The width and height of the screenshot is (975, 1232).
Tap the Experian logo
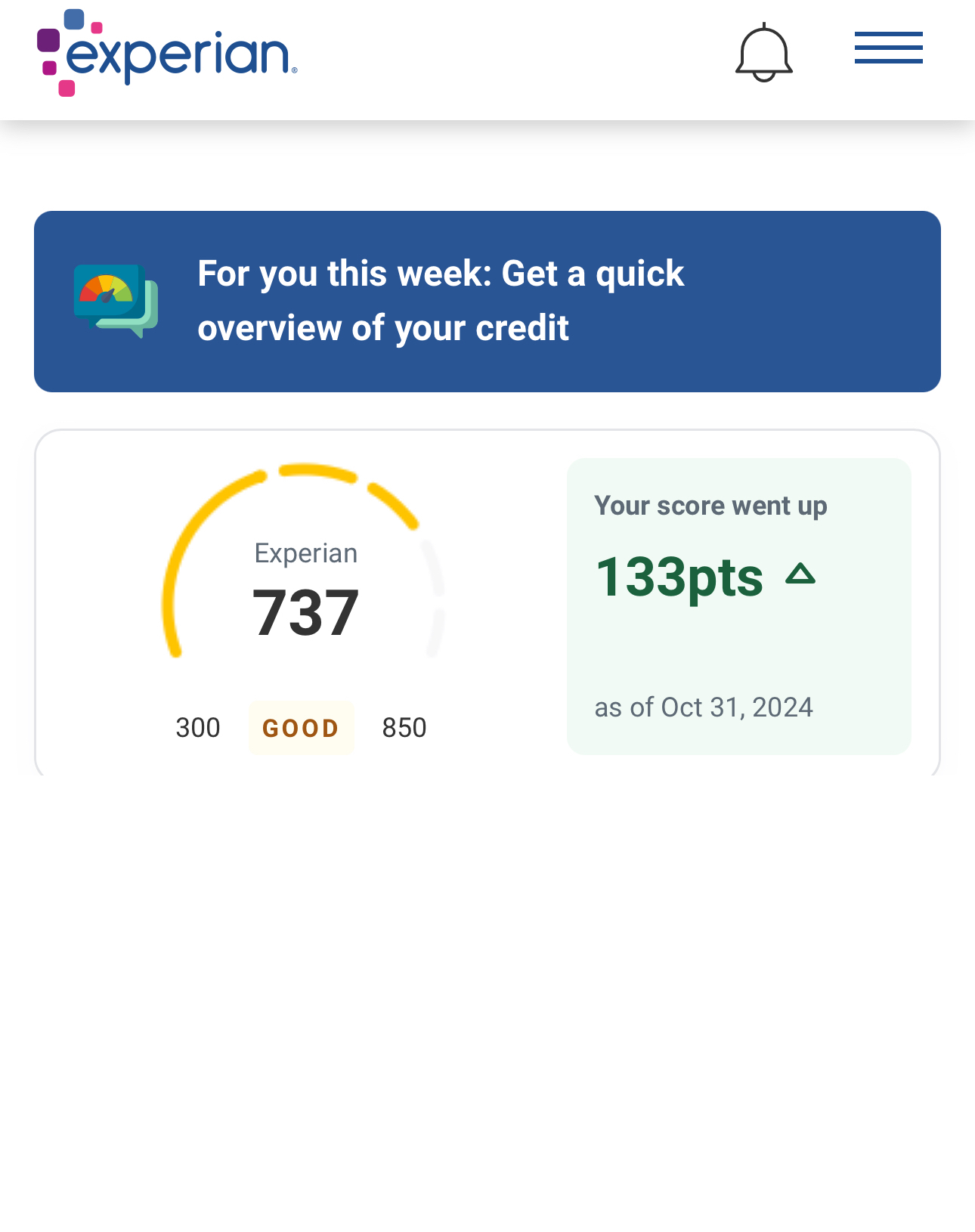point(167,53)
